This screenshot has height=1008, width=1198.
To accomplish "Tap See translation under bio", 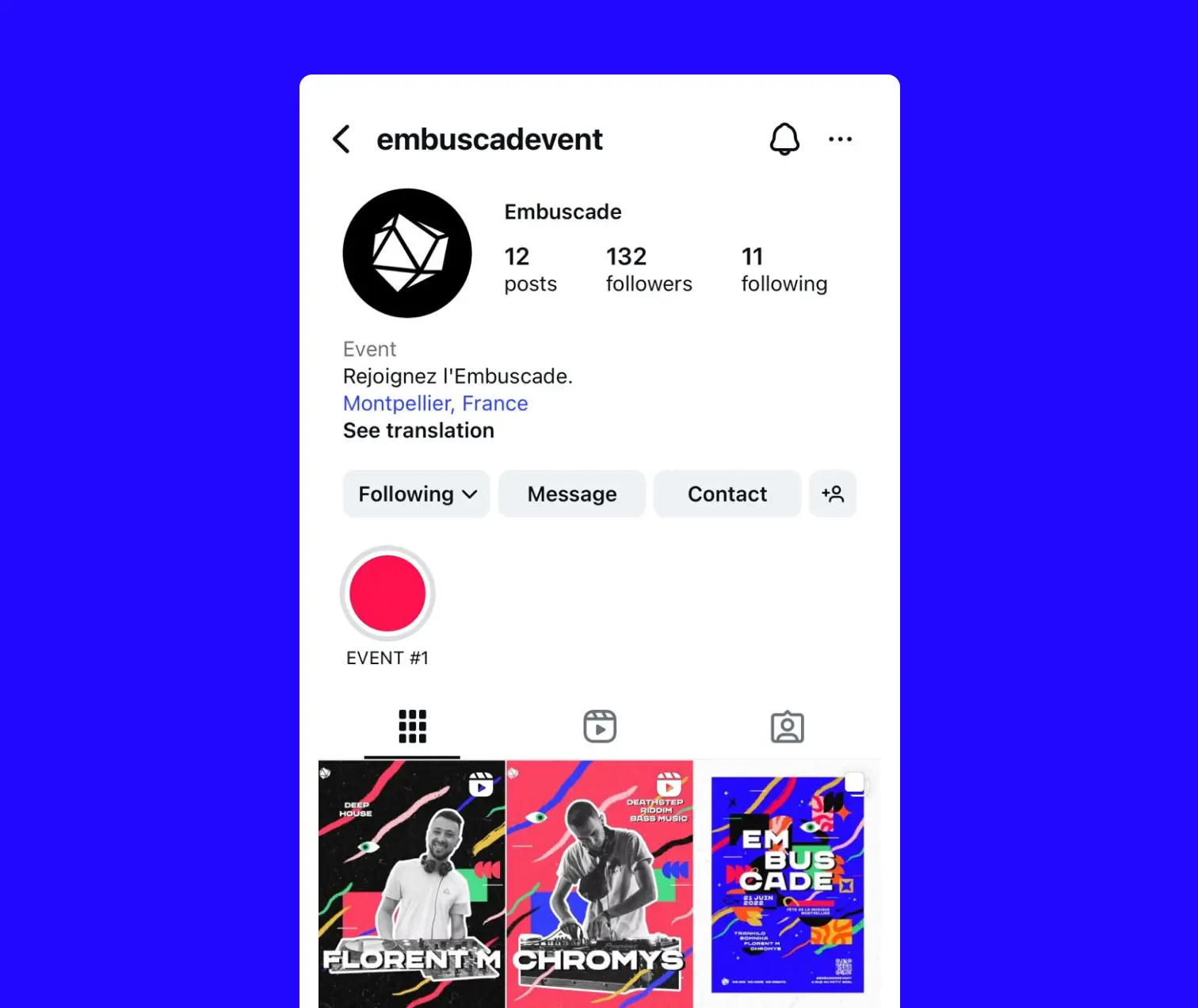I will [418, 430].
